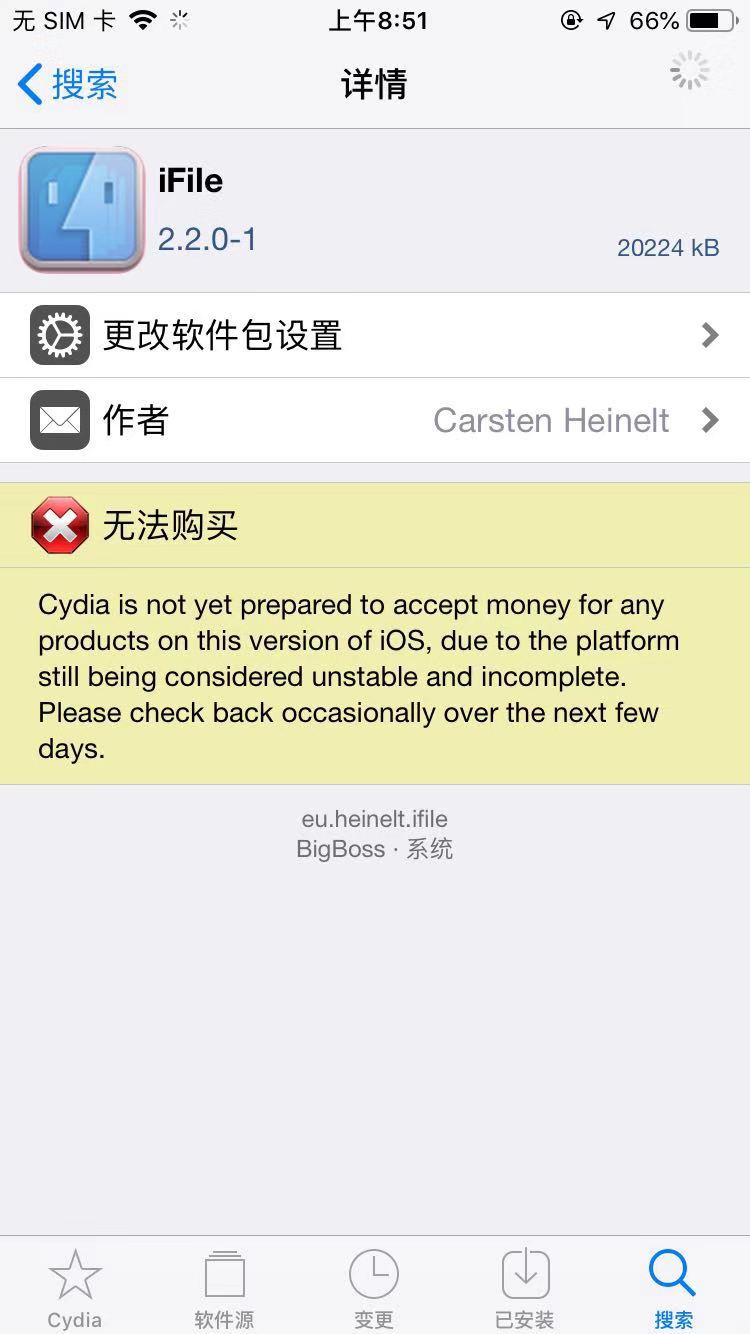750x1334 pixels.
Task: Go back to 搜索 results
Action: coord(68,84)
